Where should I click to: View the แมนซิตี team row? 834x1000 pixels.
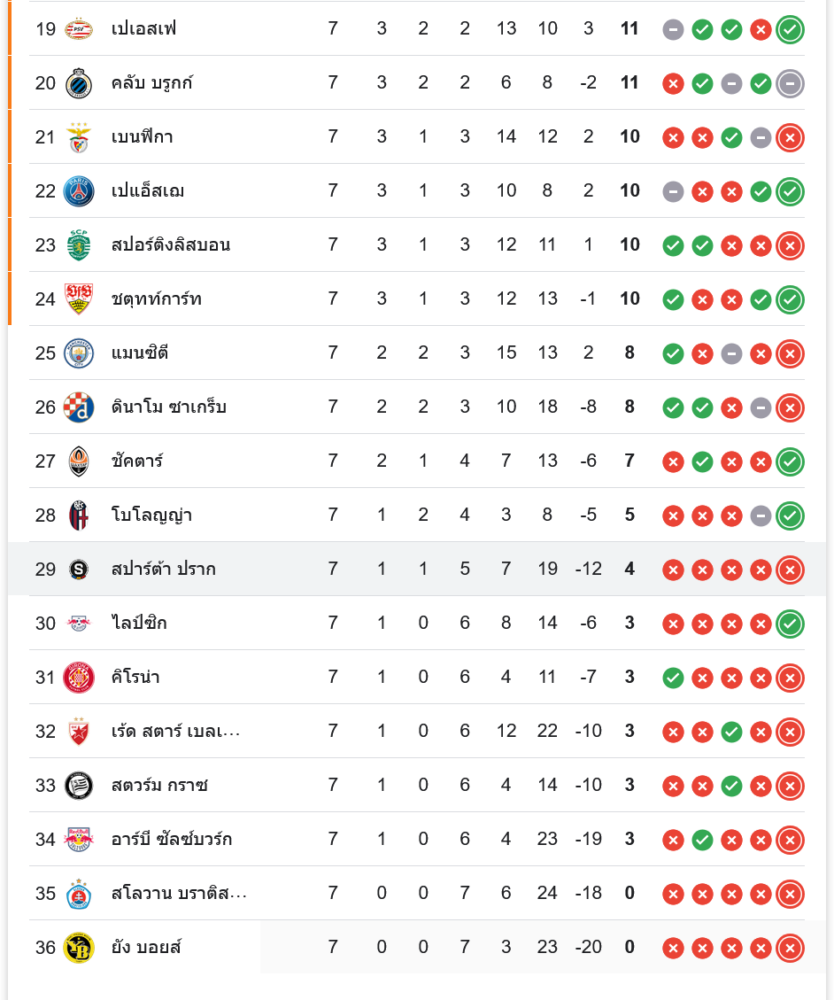140,353
